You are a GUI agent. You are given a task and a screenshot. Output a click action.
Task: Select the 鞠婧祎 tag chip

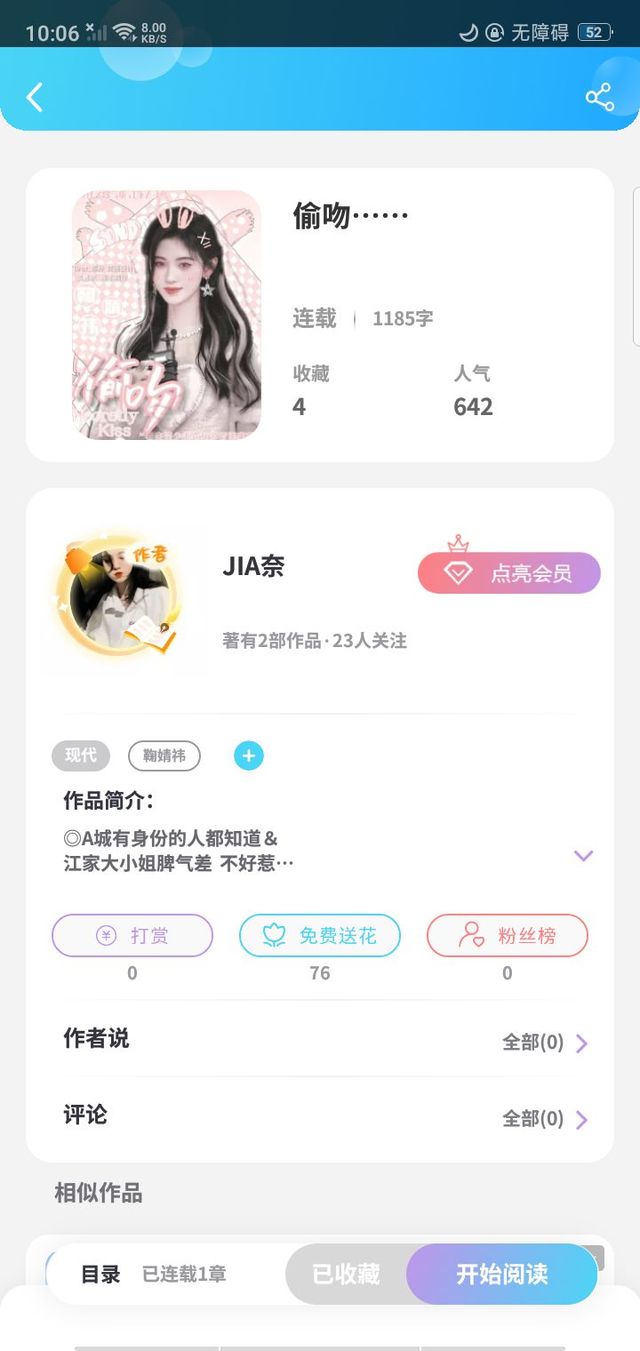(164, 755)
